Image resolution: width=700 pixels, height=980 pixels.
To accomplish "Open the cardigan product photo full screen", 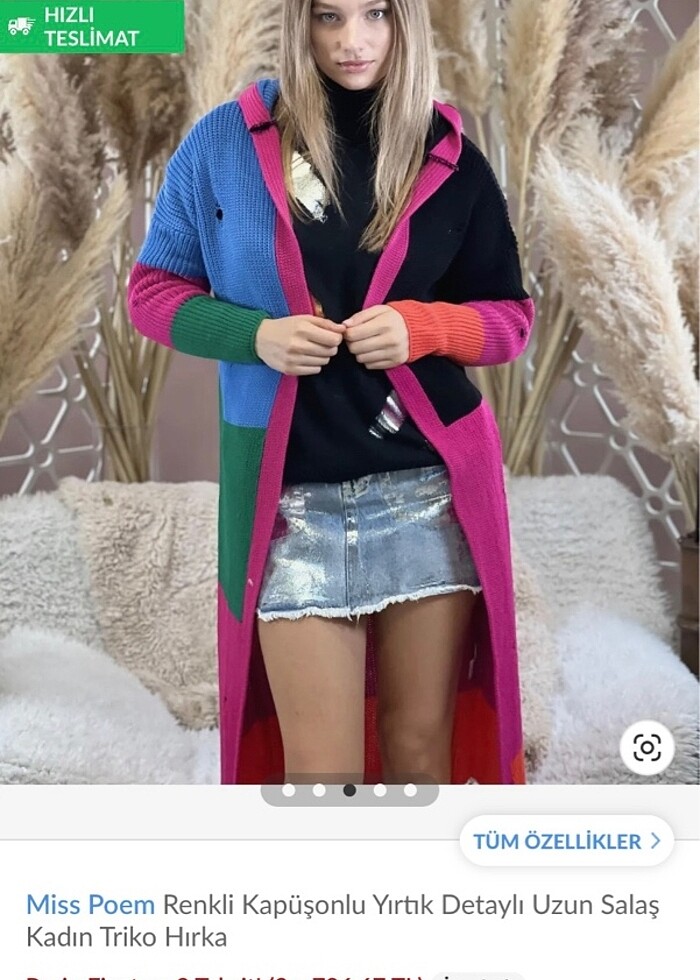I will pos(350,400).
